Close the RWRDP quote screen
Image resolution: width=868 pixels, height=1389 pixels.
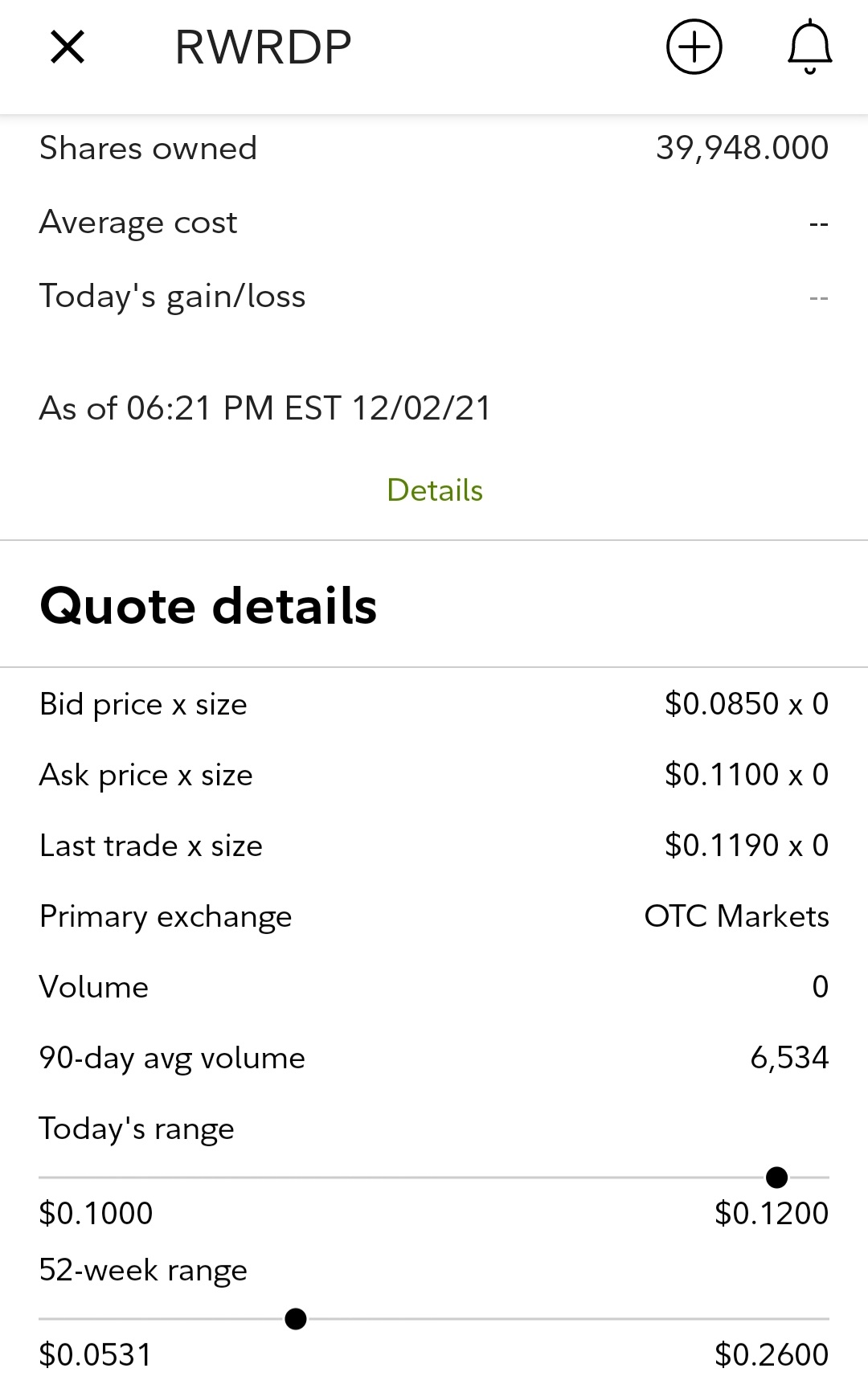click(68, 47)
